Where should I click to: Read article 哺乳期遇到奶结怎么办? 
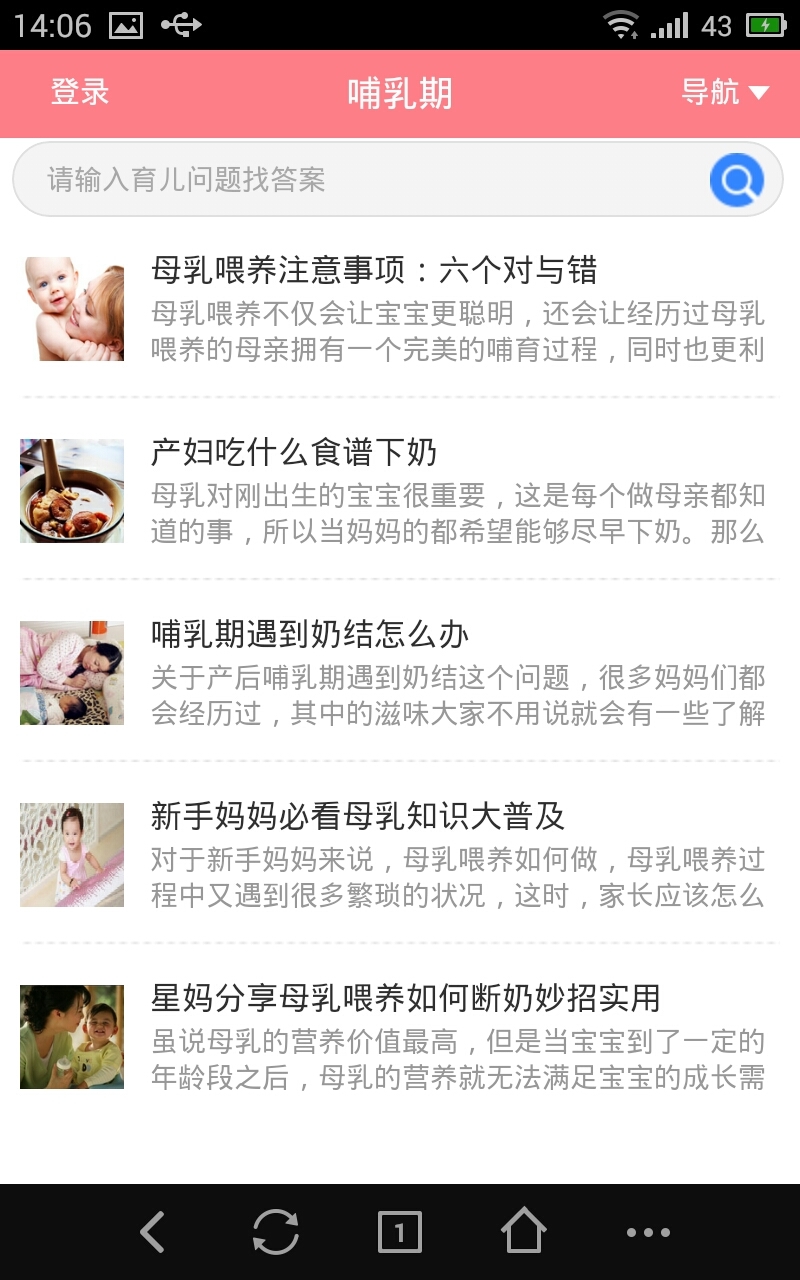coord(310,635)
